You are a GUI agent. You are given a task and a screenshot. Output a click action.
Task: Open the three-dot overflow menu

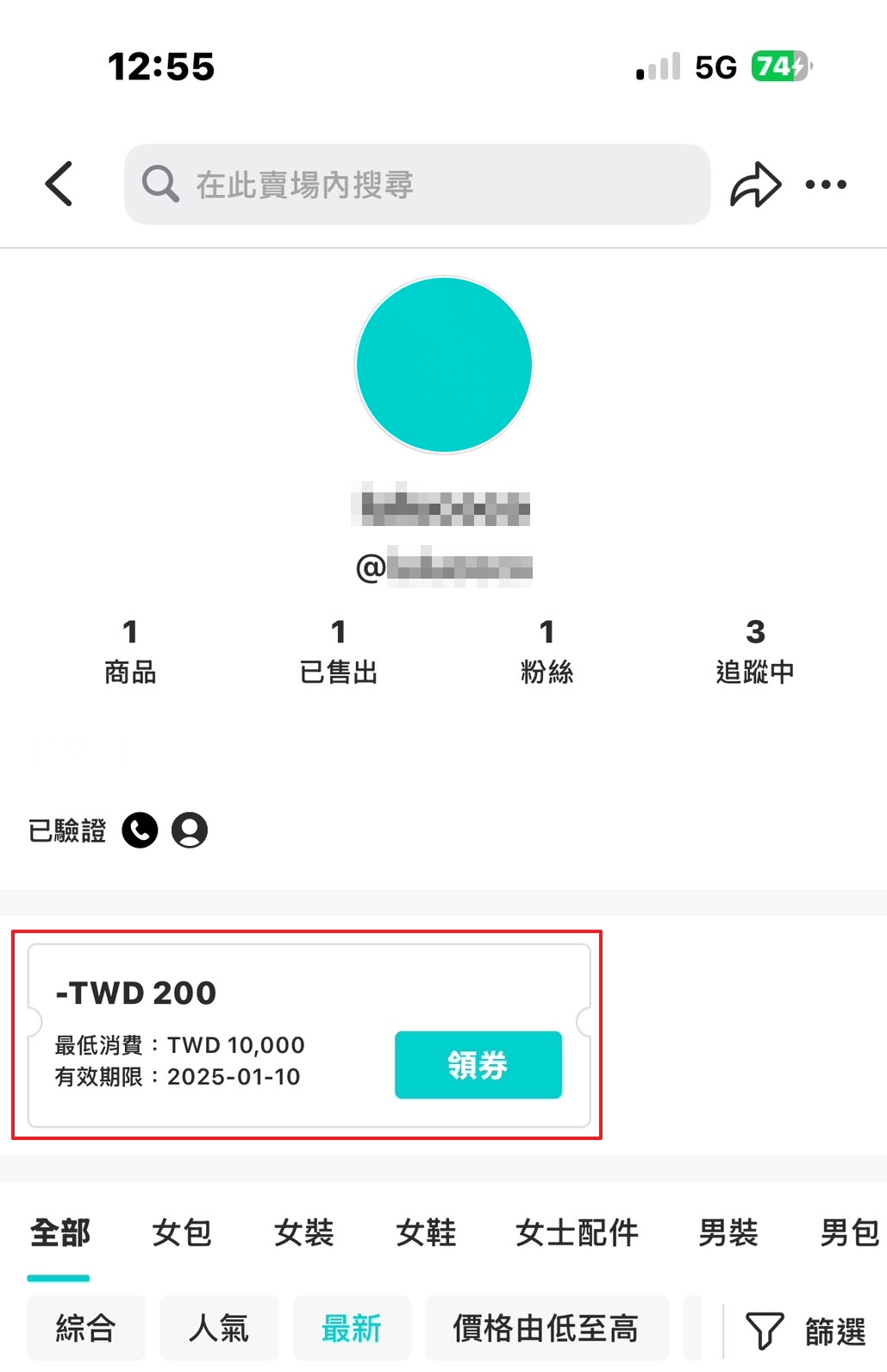tap(826, 185)
